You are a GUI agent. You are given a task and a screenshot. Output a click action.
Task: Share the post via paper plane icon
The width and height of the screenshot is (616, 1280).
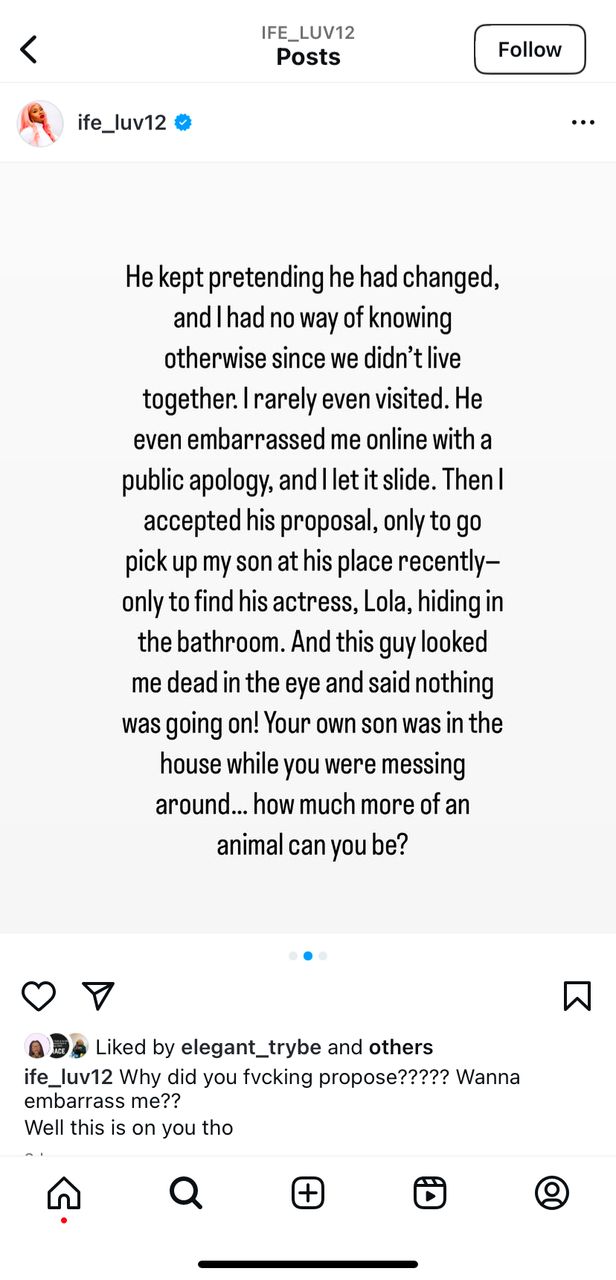coord(98,996)
